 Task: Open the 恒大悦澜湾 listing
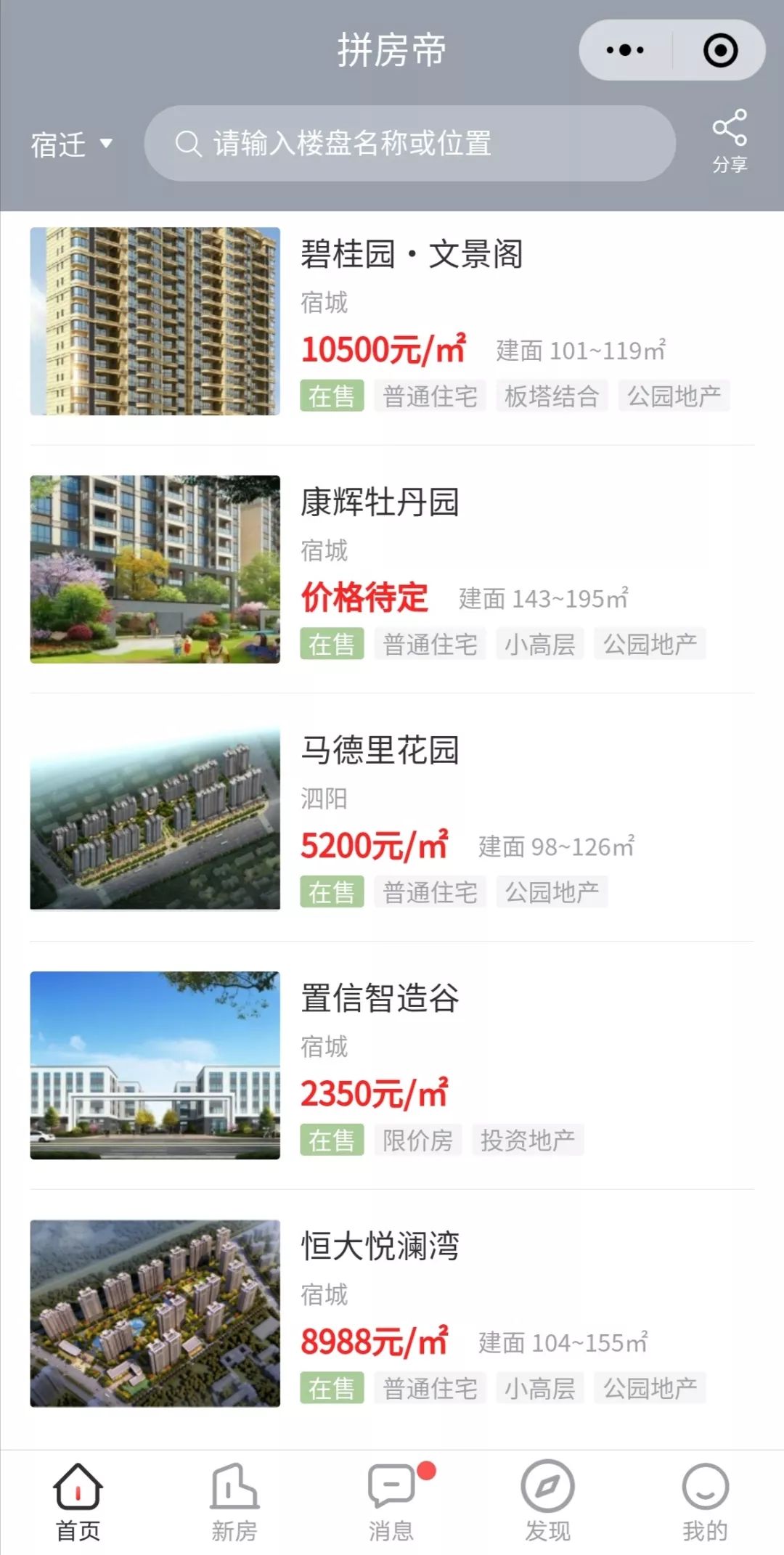380,1246
